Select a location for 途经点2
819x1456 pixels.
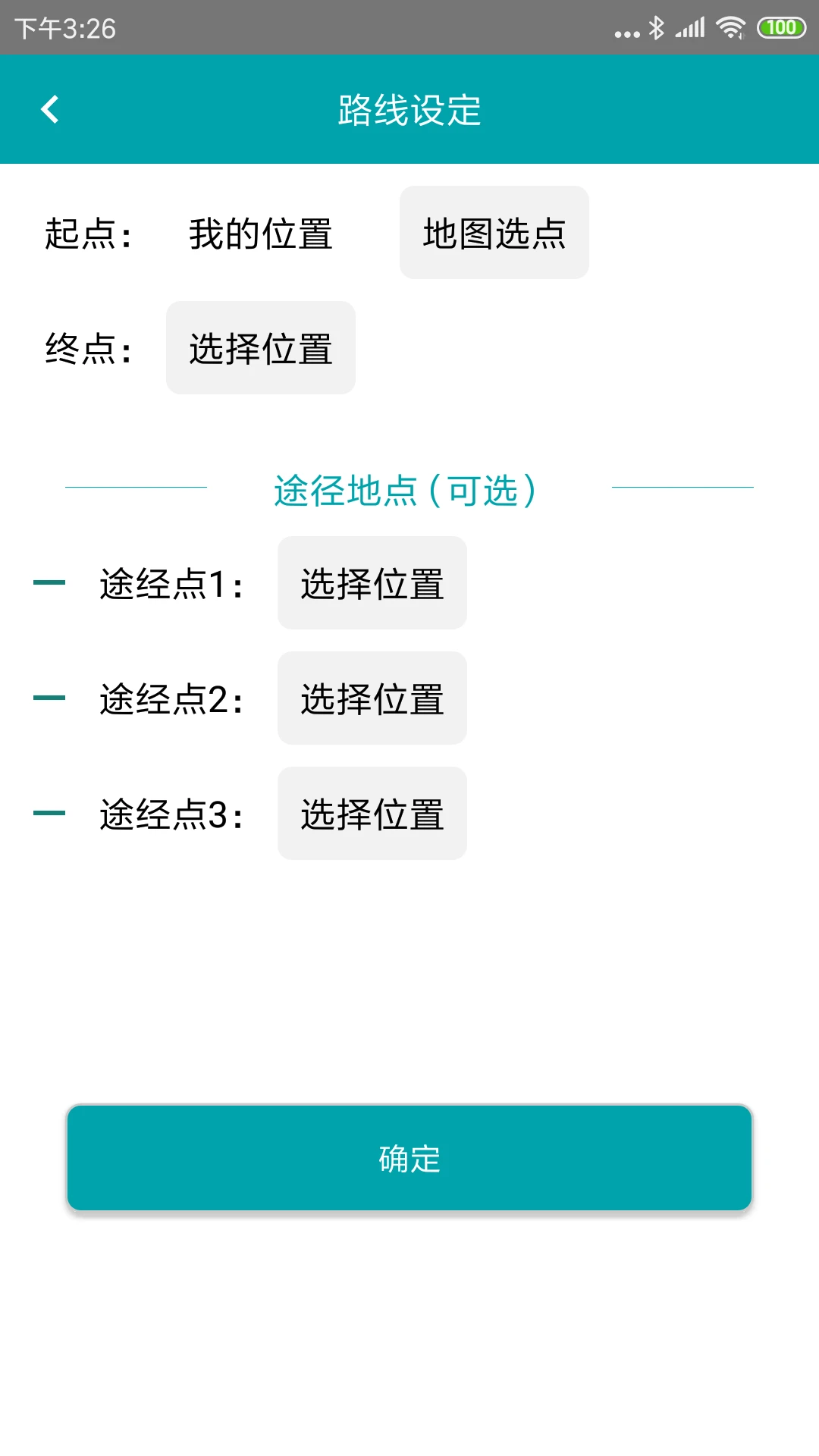[x=372, y=698]
